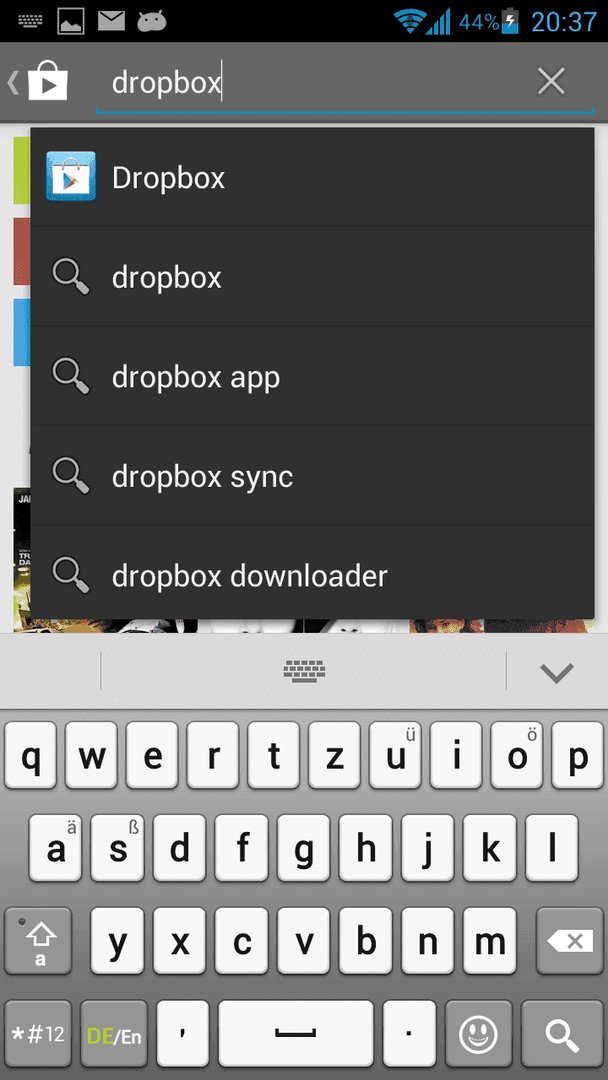The image size is (608, 1080).
Task: Select the "dropbox downloader" suggestion
Action: coord(312,574)
